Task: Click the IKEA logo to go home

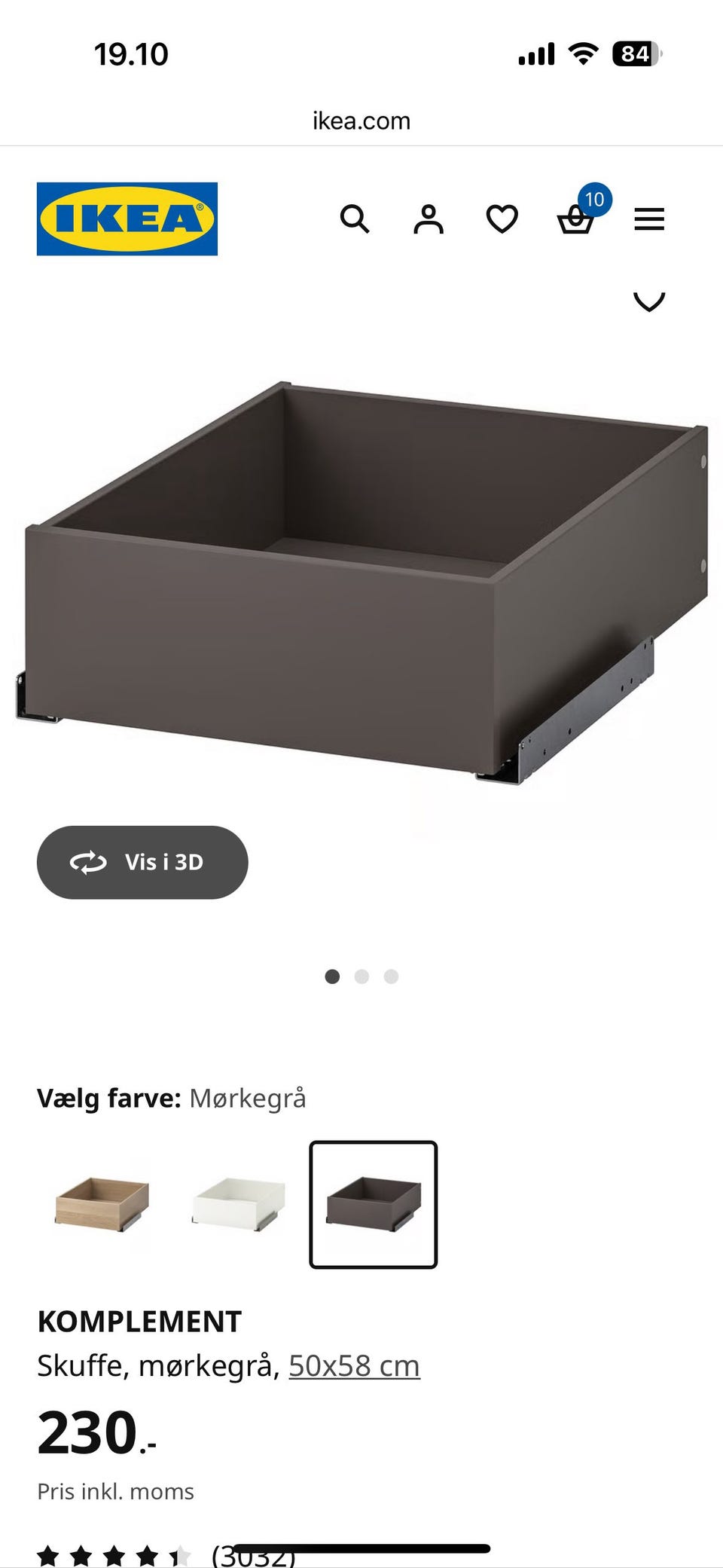Action: [127, 219]
